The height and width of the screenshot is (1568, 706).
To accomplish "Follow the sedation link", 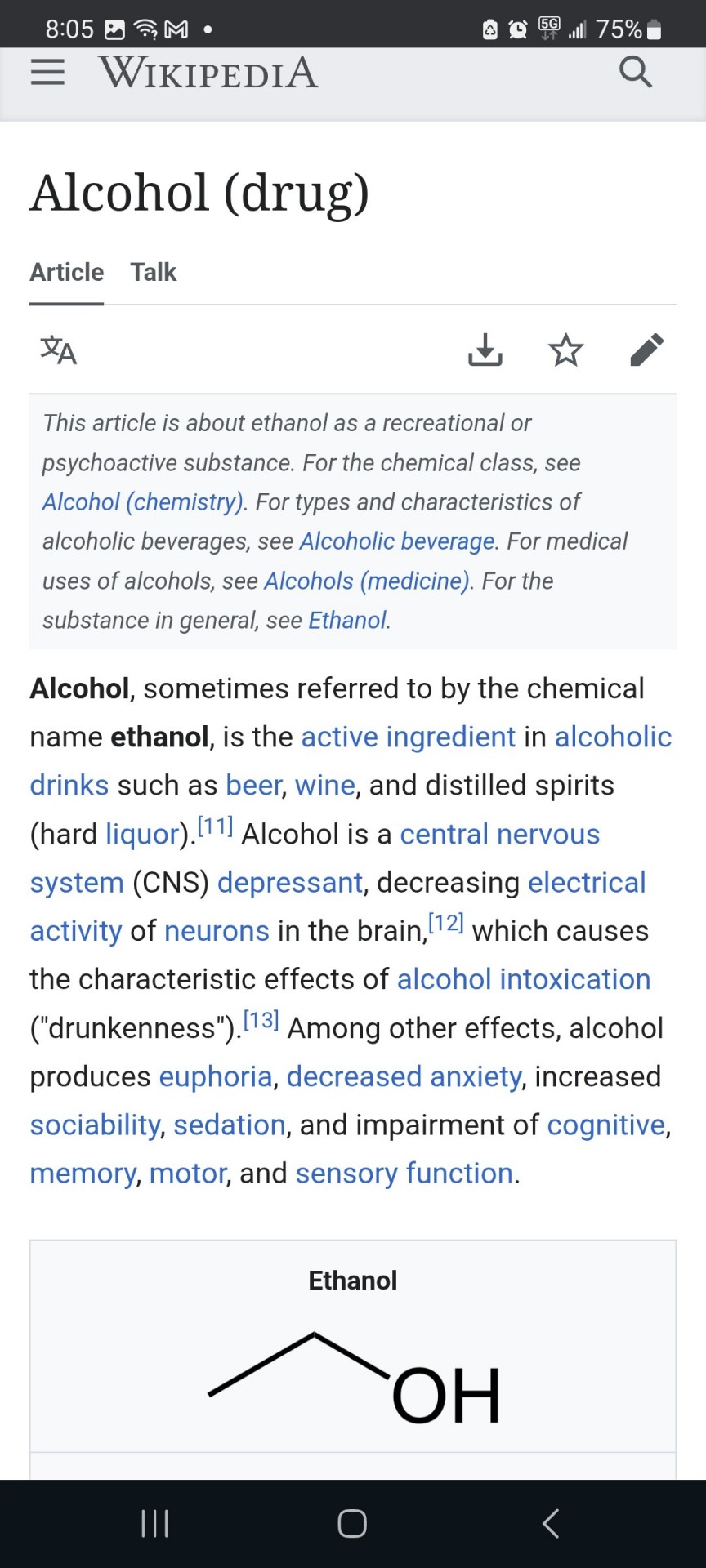I will tap(230, 1125).
